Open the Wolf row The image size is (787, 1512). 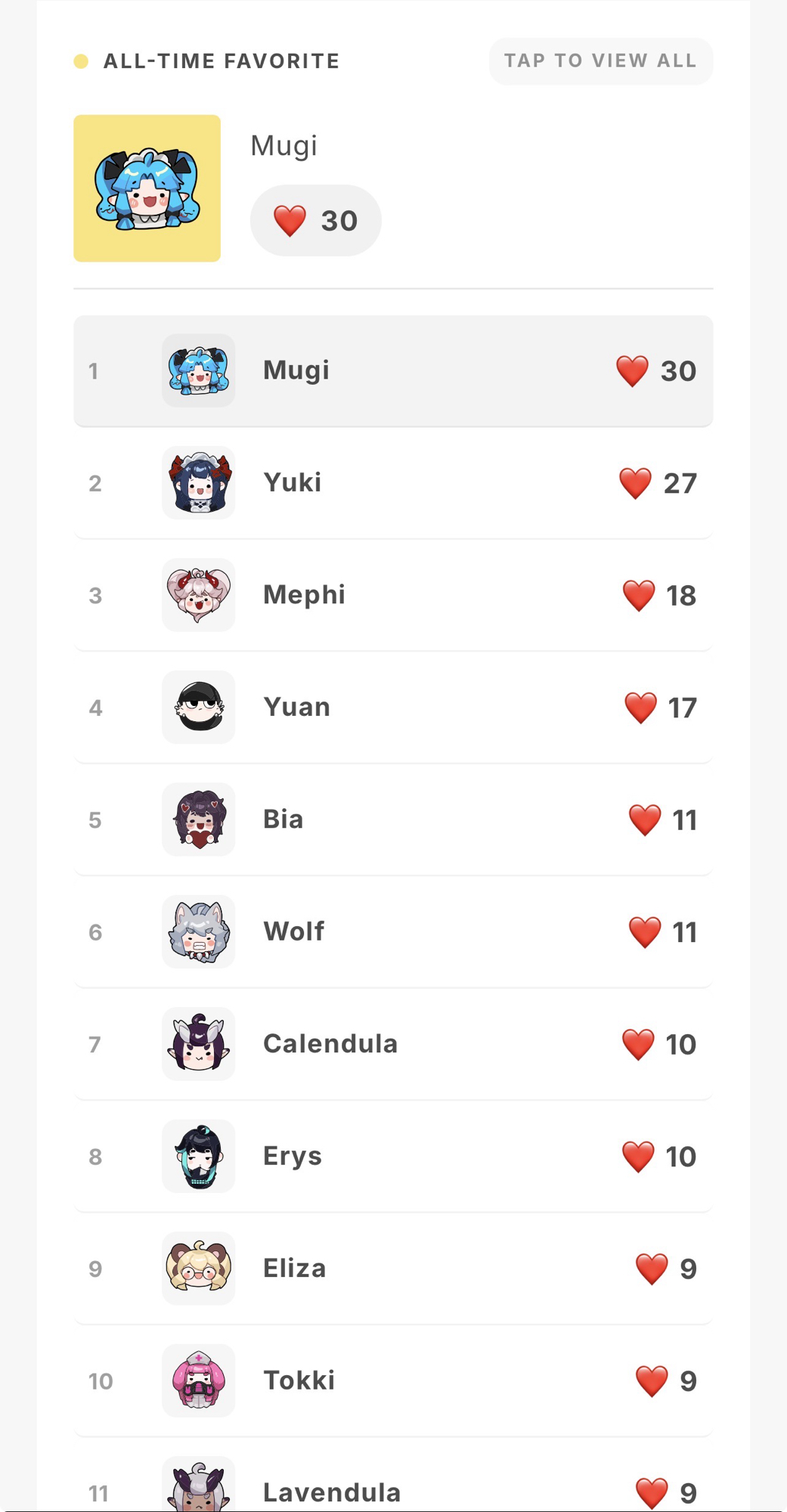point(393,931)
